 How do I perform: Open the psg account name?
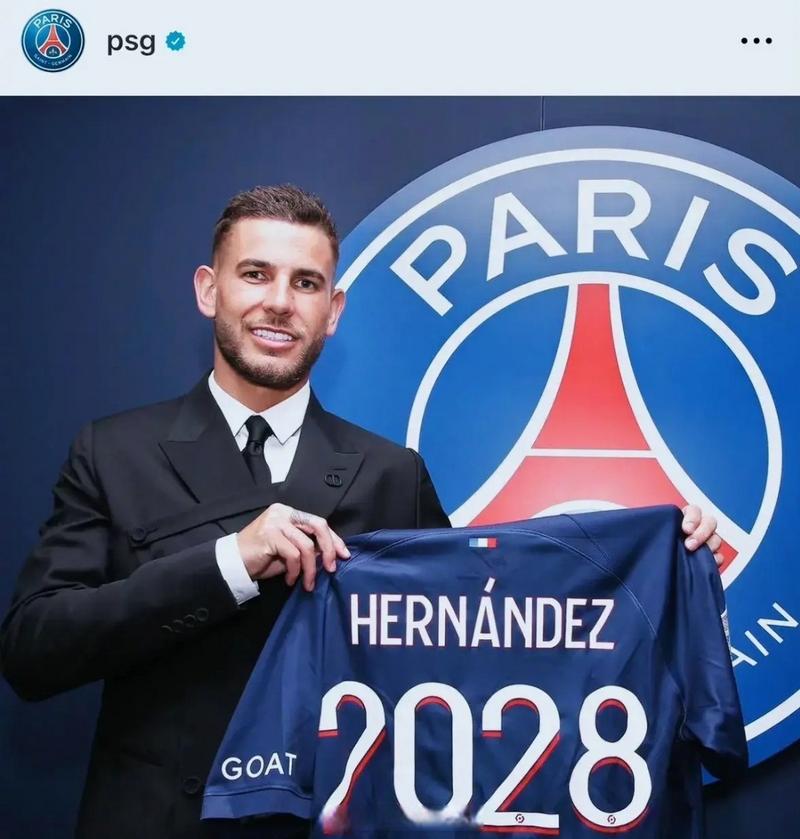[x=131, y=42]
